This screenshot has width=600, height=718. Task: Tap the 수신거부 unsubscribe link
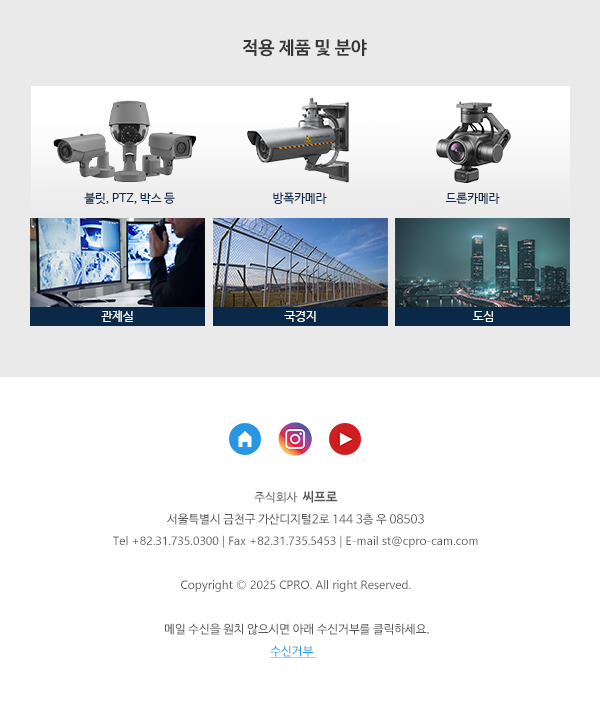tap(292, 651)
